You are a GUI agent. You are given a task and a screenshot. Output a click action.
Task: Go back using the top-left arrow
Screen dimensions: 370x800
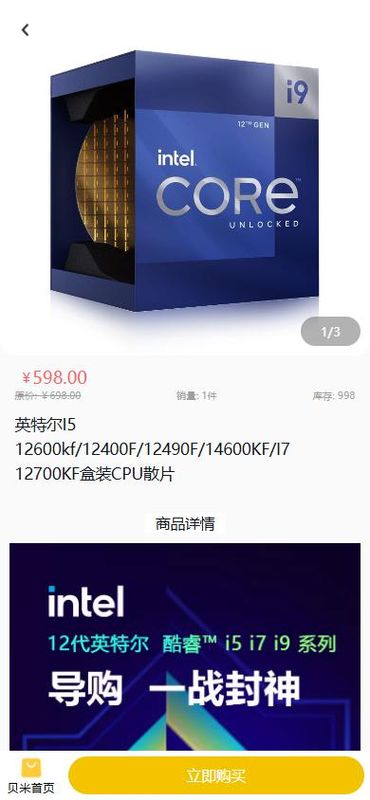pyautogui.click(x=25, y=30)
